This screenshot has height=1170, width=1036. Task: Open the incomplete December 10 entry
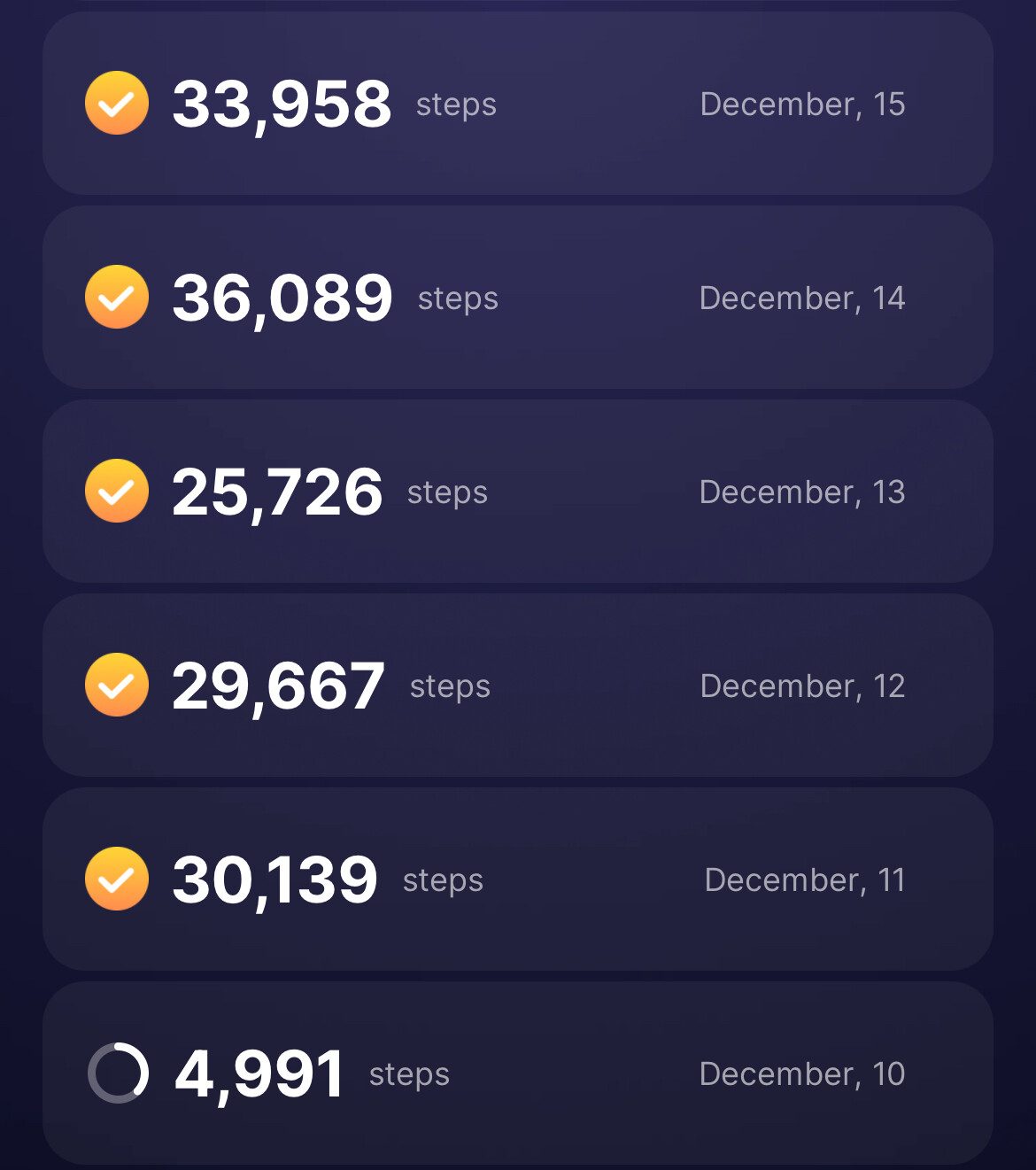[x=517, y=1073]
